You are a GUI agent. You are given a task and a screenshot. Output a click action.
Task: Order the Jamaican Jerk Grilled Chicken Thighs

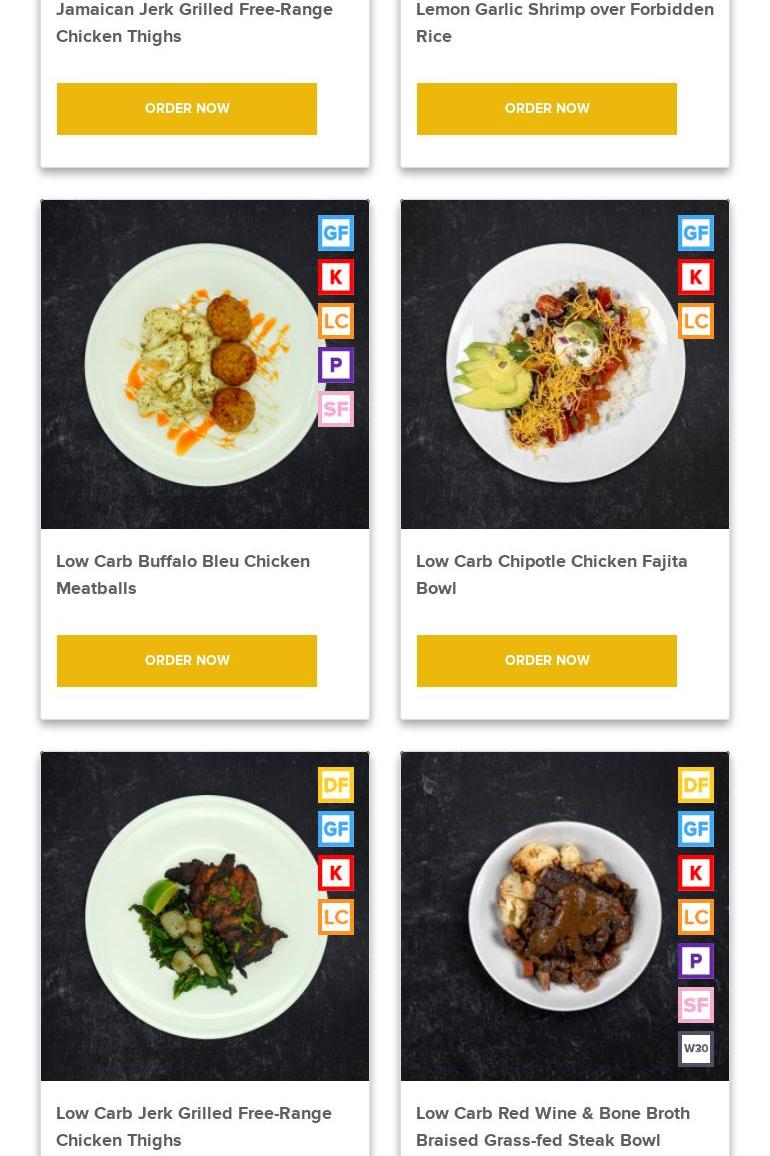(x=187, y=109)
